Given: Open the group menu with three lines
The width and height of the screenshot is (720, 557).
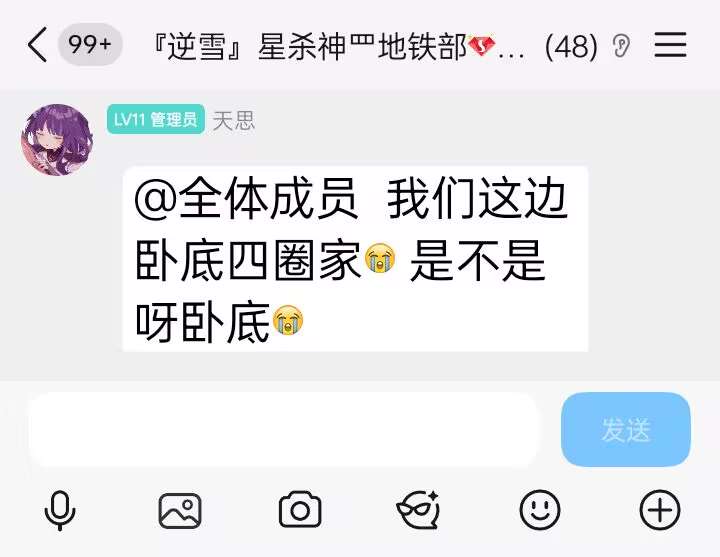Looking at the screenshot, I should [x=669, y=45].
